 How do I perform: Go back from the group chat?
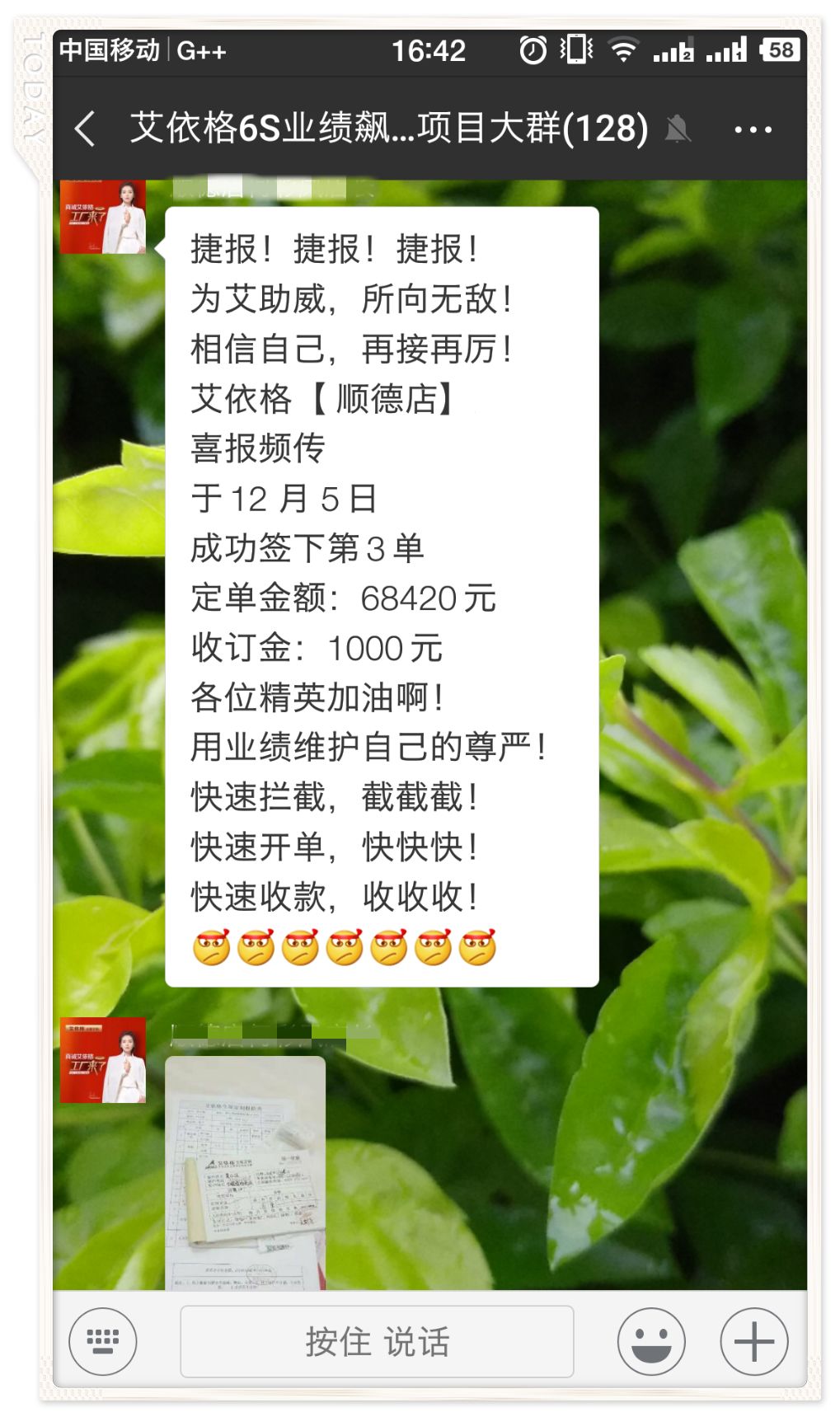[86, 129]
